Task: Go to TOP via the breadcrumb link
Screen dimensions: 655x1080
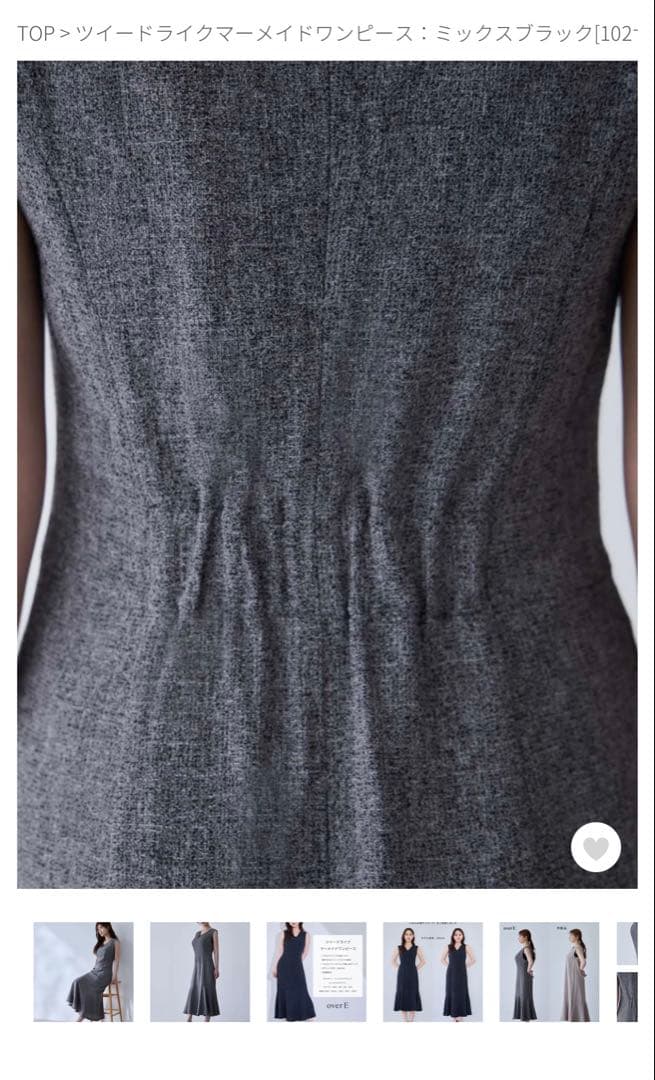Action: tap(35, 33)
